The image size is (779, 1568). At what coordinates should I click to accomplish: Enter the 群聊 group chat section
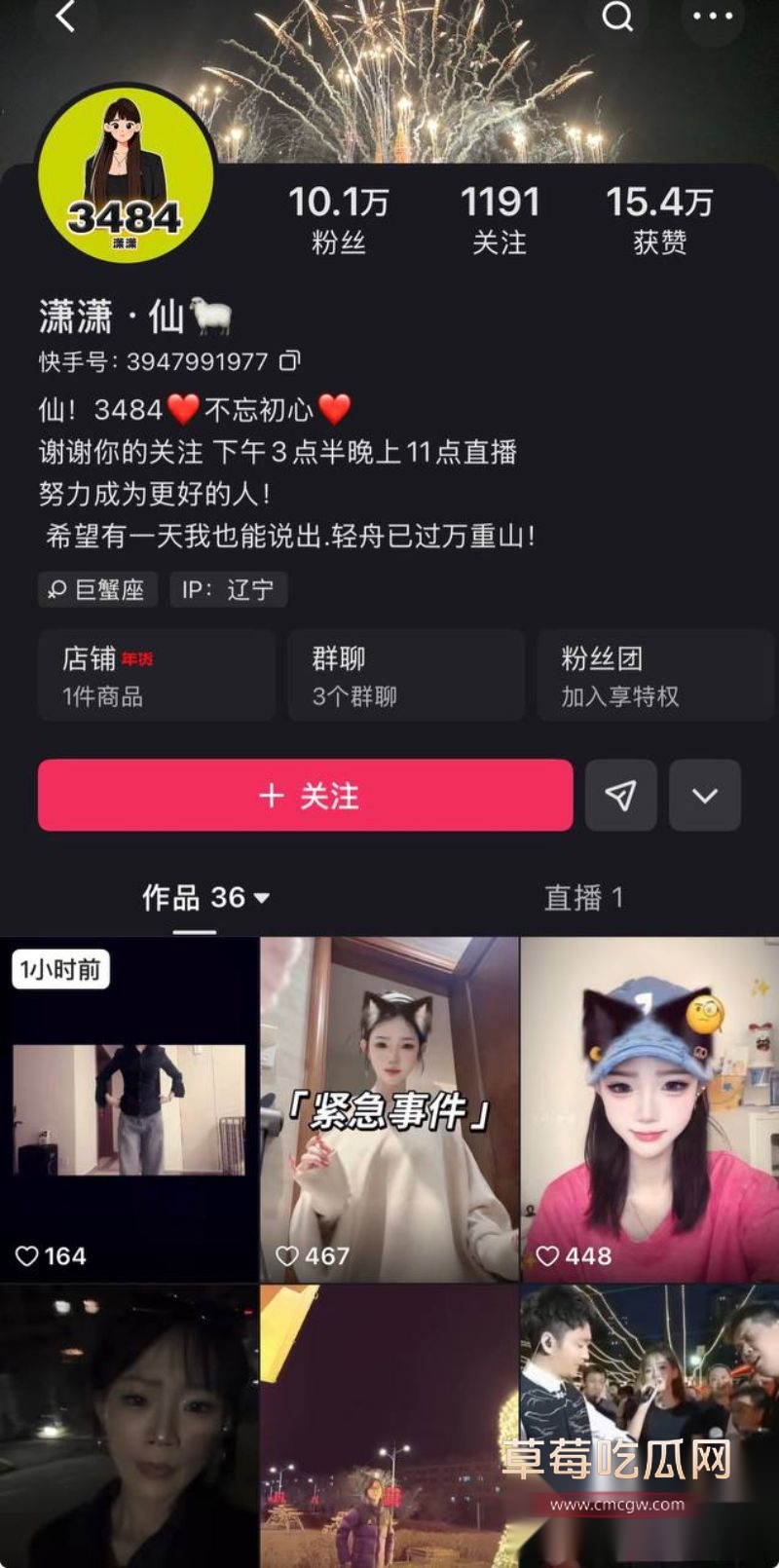pos(405,675)
